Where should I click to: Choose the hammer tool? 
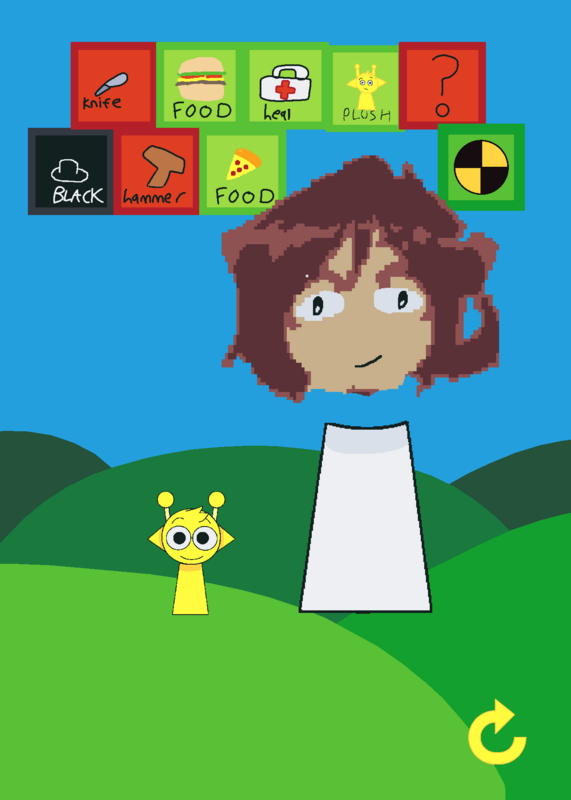(x=156, y=171)
